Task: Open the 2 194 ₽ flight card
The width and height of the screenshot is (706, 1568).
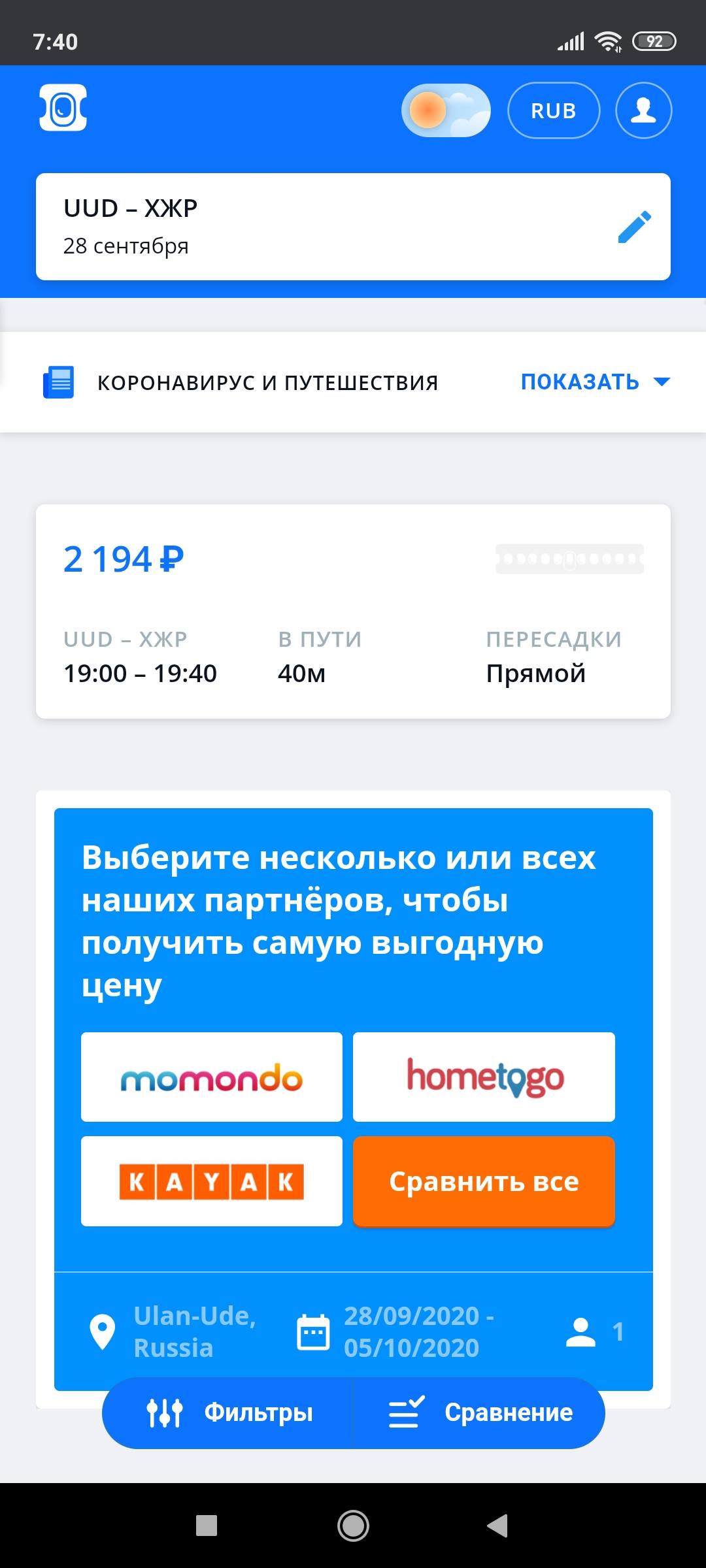Action: 353,611
